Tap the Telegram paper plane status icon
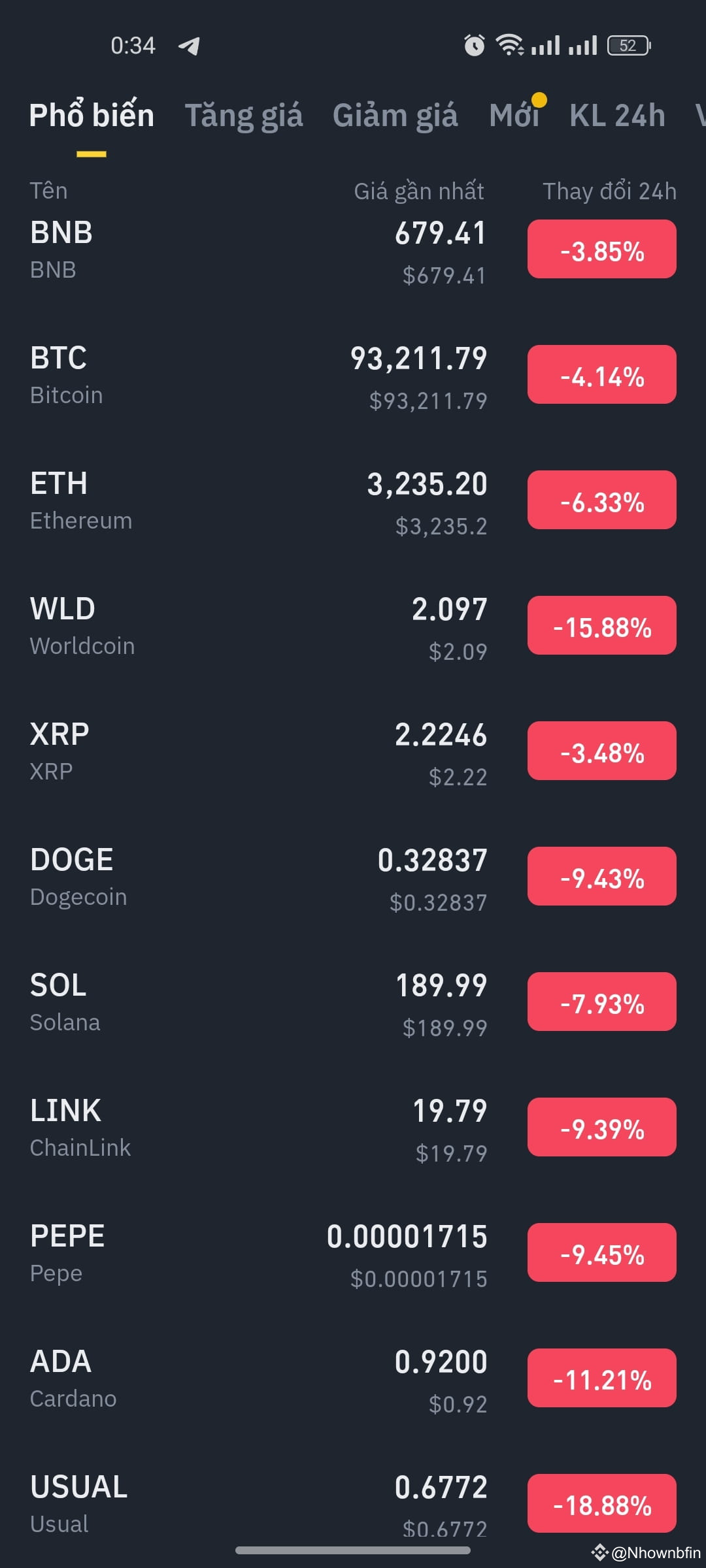This screenshot has height=1568, width=706. 189,44
